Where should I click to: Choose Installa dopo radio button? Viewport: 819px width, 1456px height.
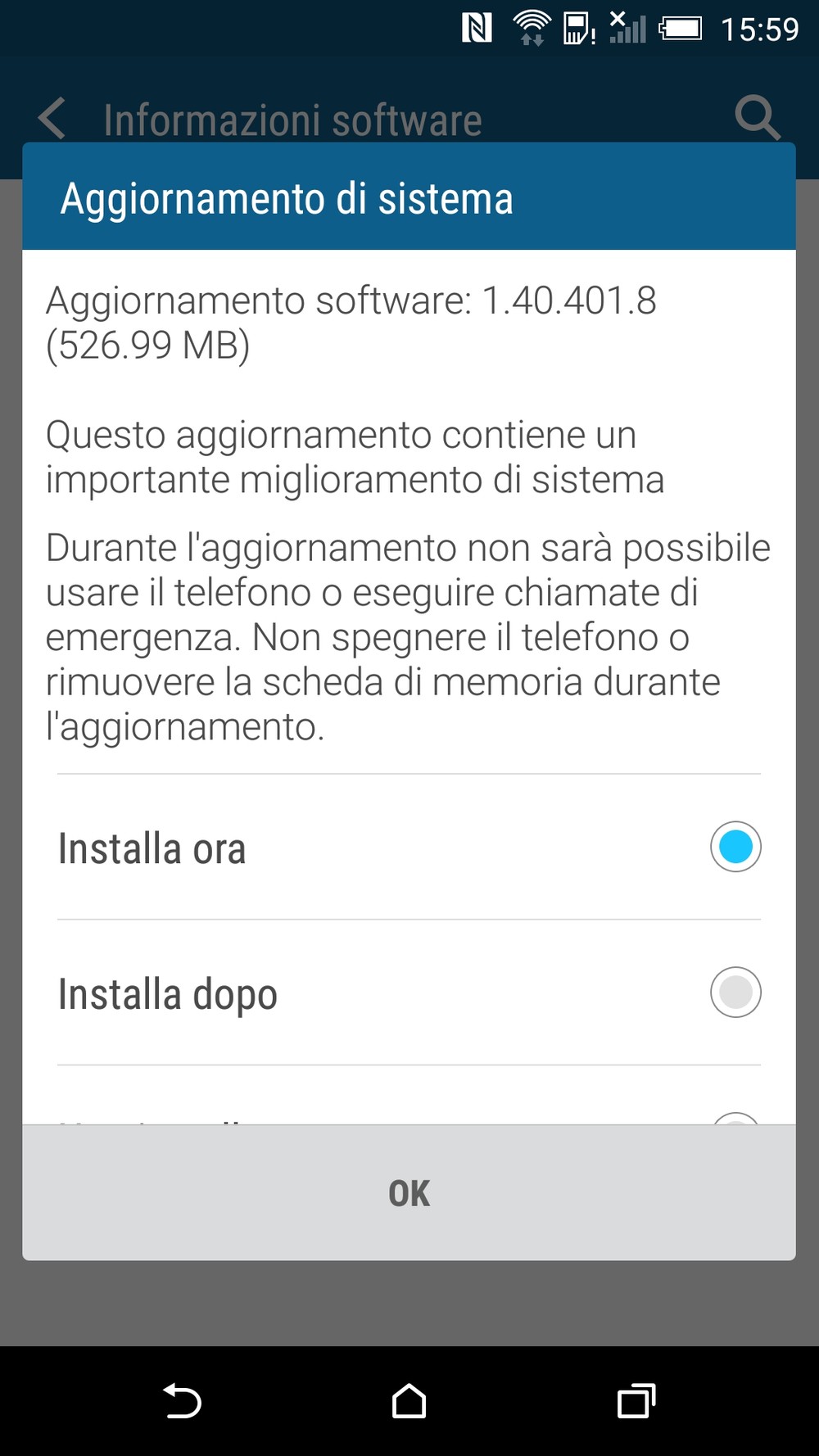pyautogui.click(x=735, y=993)
